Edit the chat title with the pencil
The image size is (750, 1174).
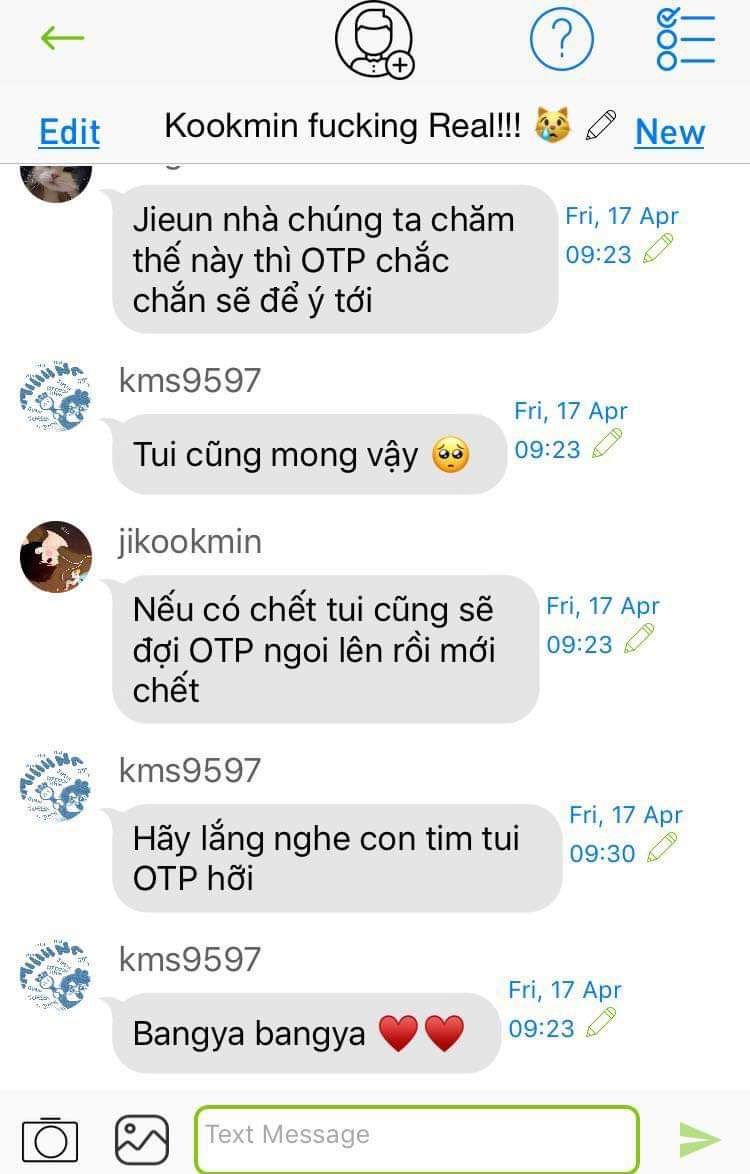pos(601,126)
